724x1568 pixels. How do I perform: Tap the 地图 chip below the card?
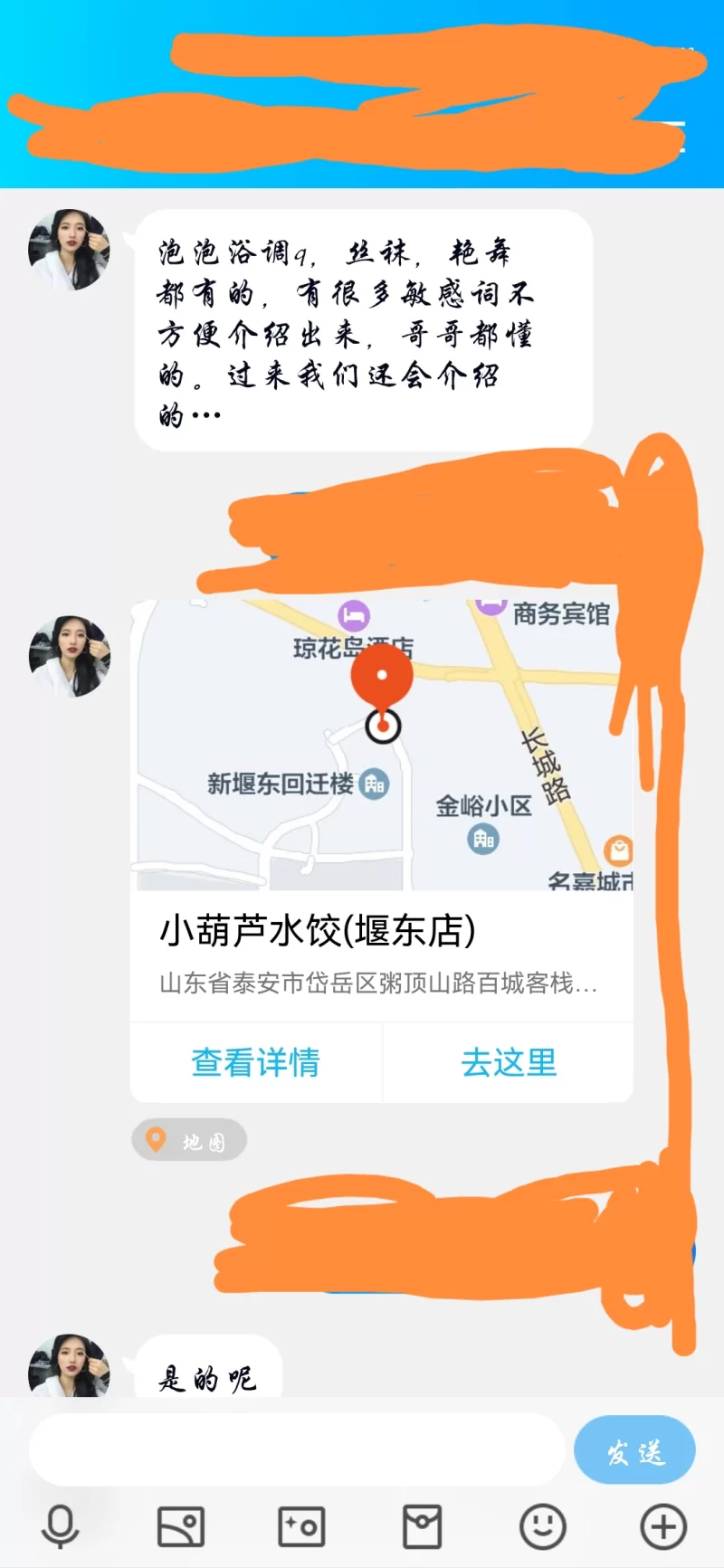pos(189,1141)
